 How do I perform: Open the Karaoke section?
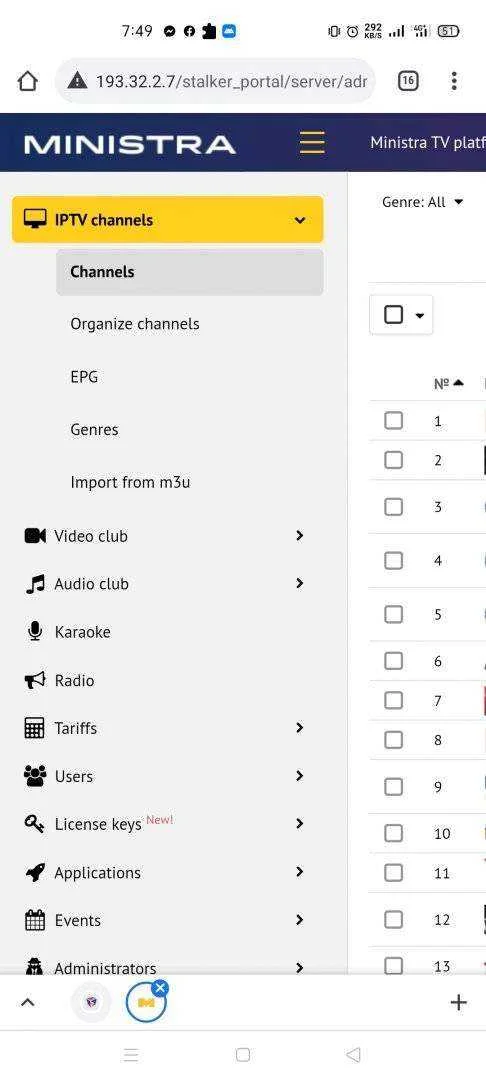165,632
